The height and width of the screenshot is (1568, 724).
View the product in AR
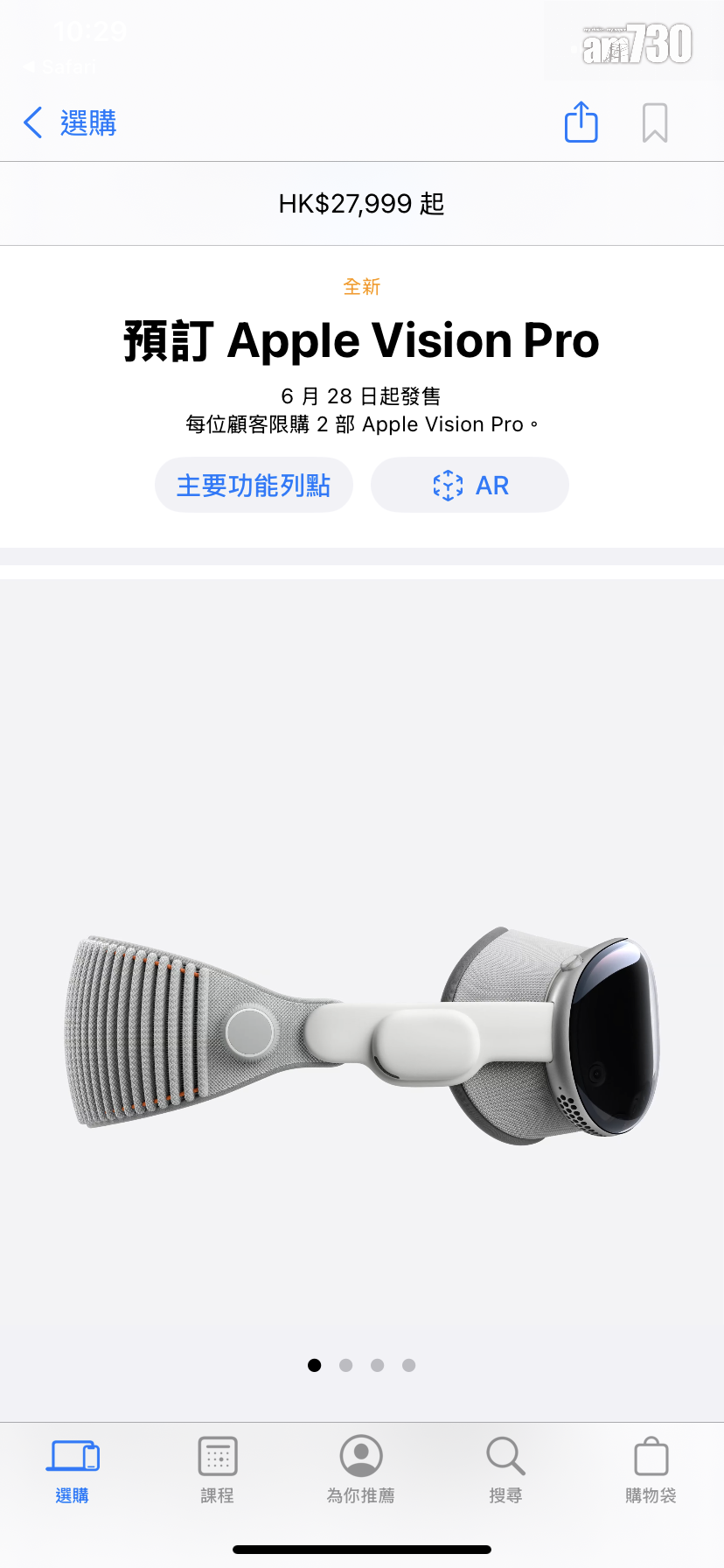[470, 485]
